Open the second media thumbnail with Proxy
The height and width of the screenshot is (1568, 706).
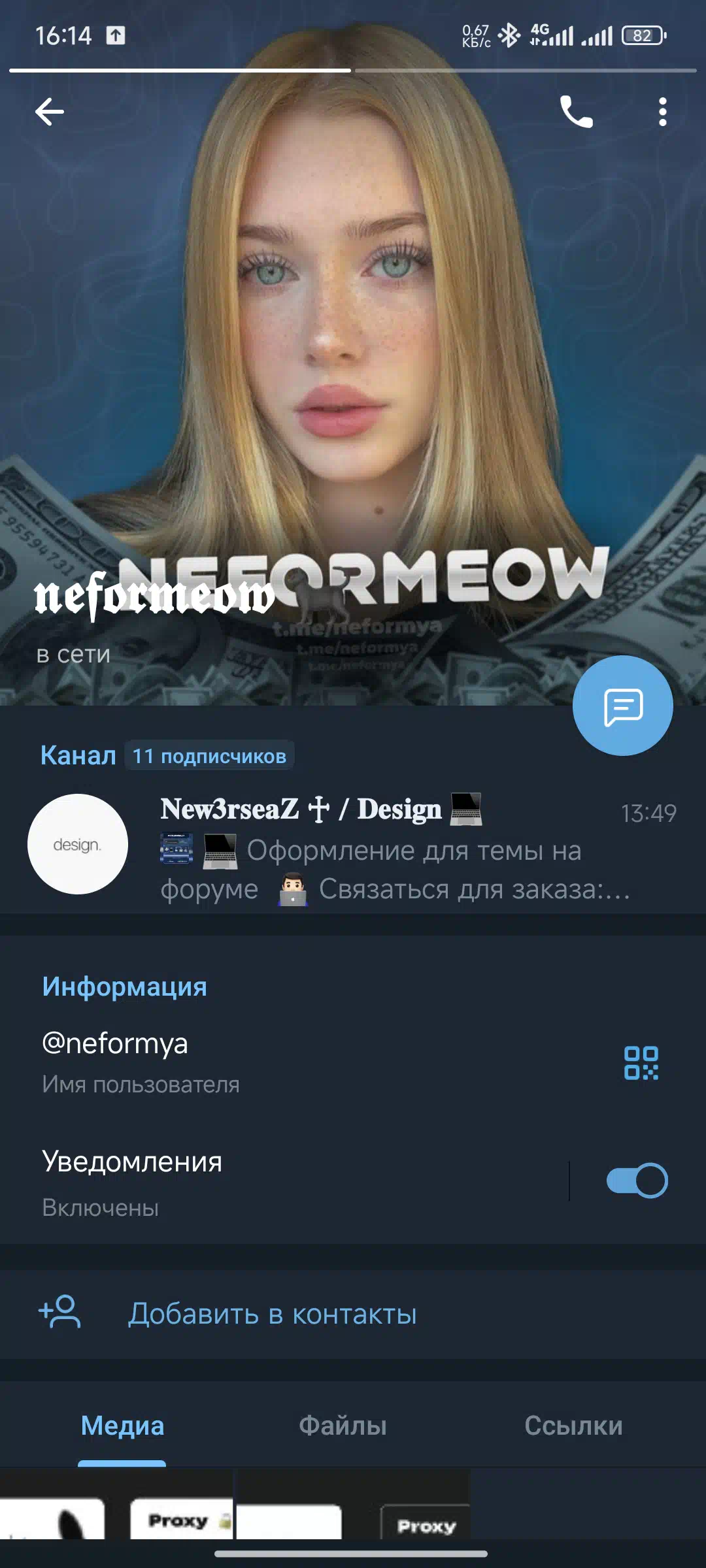click(x=352, y=1504)
